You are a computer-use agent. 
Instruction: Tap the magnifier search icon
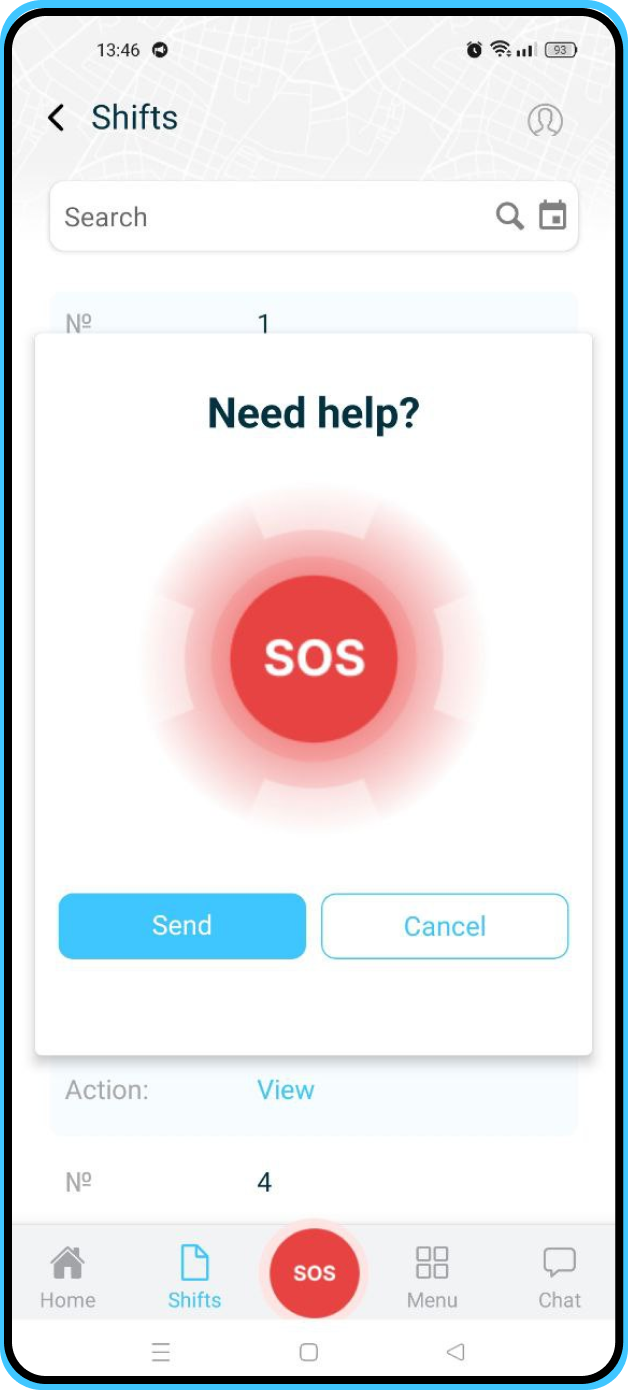click(510, 216)
